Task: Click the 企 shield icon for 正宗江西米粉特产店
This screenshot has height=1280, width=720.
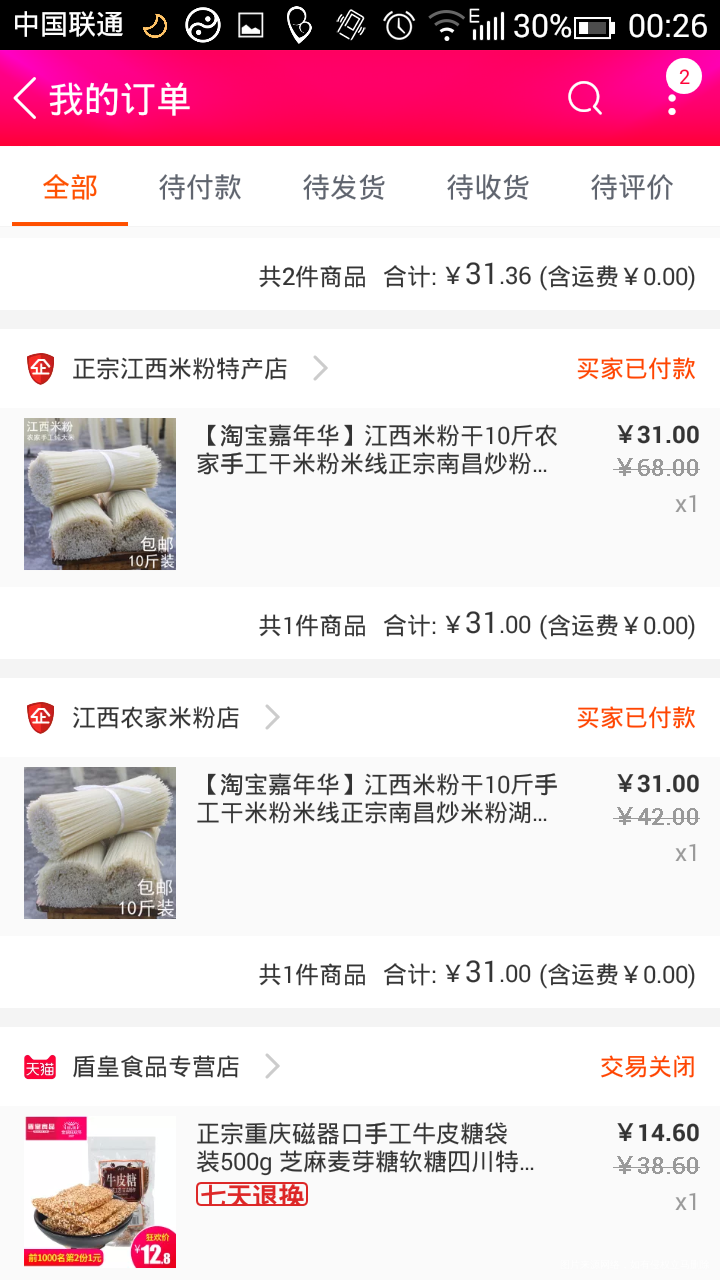Action: coord(38,368)
